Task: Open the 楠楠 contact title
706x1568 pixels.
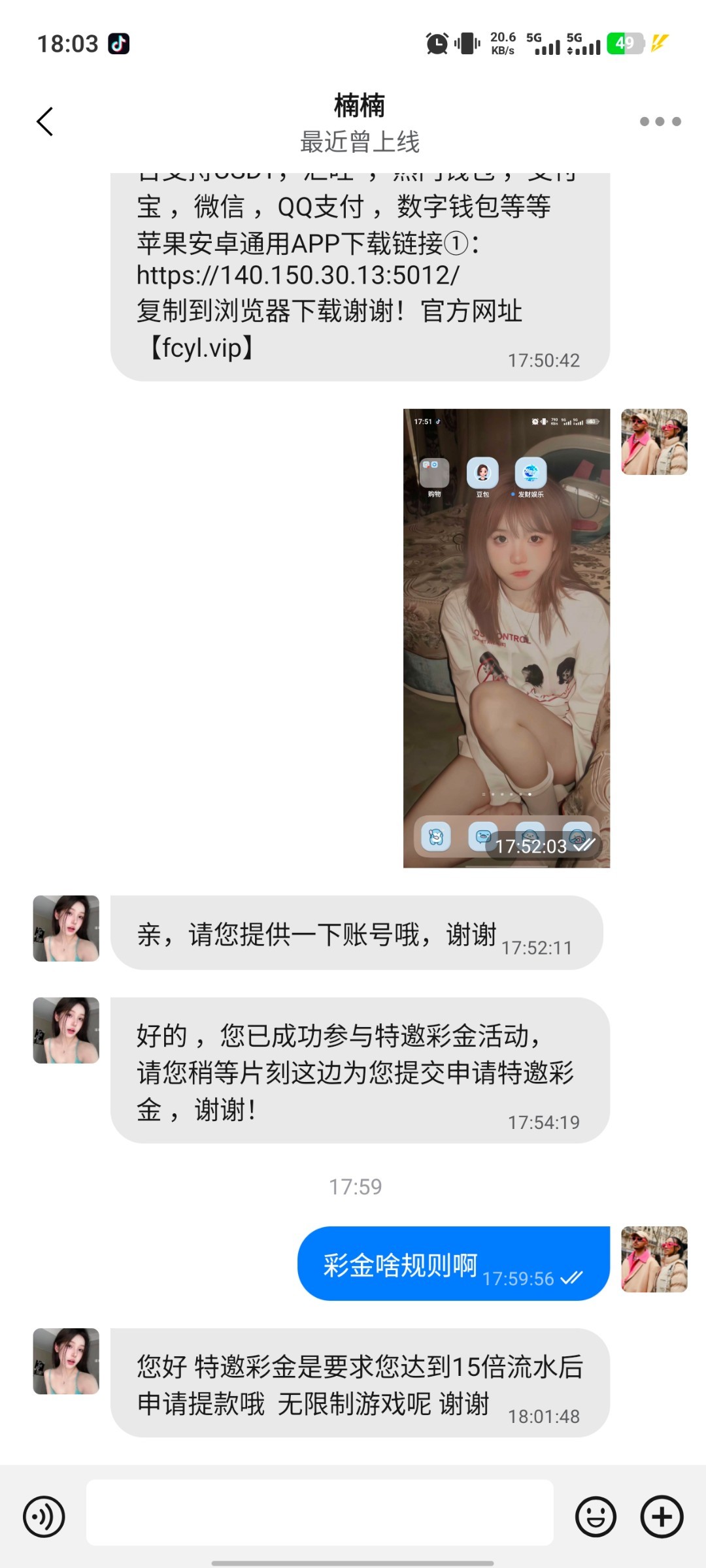Action: click(x=359, y=106)
